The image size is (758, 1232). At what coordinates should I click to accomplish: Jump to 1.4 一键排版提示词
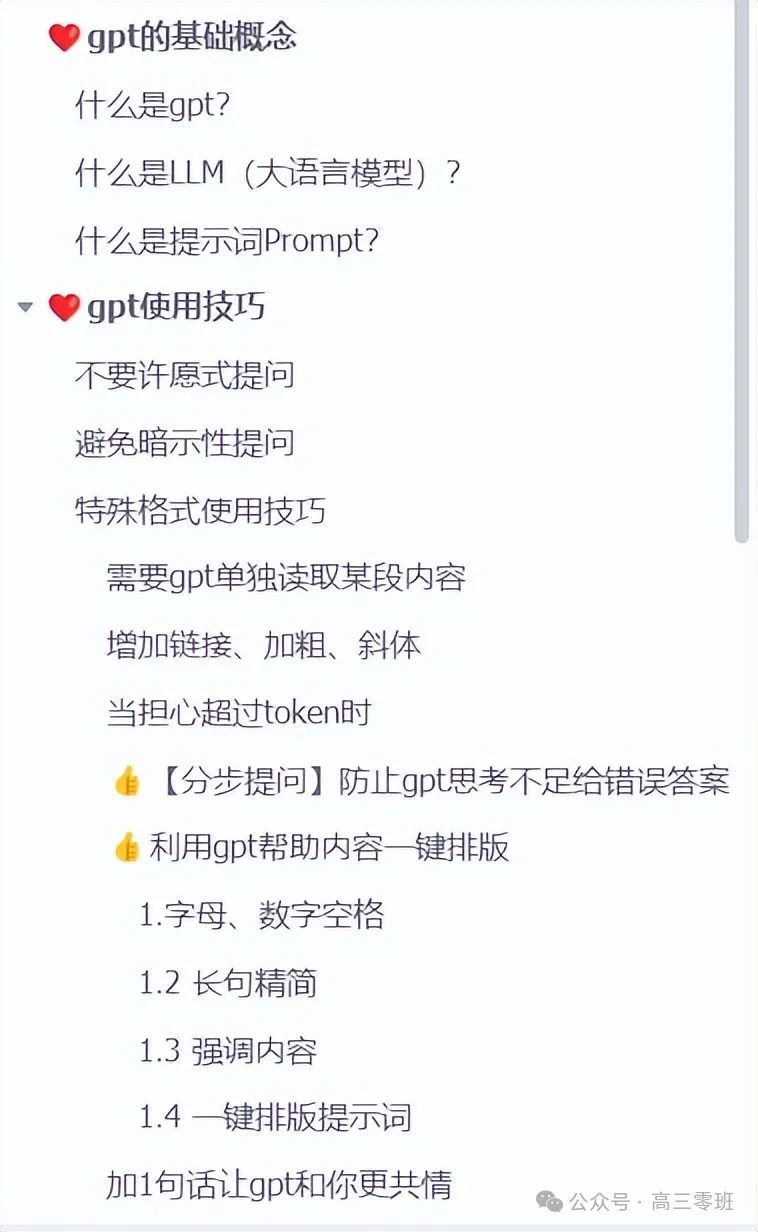(275, 1117)
